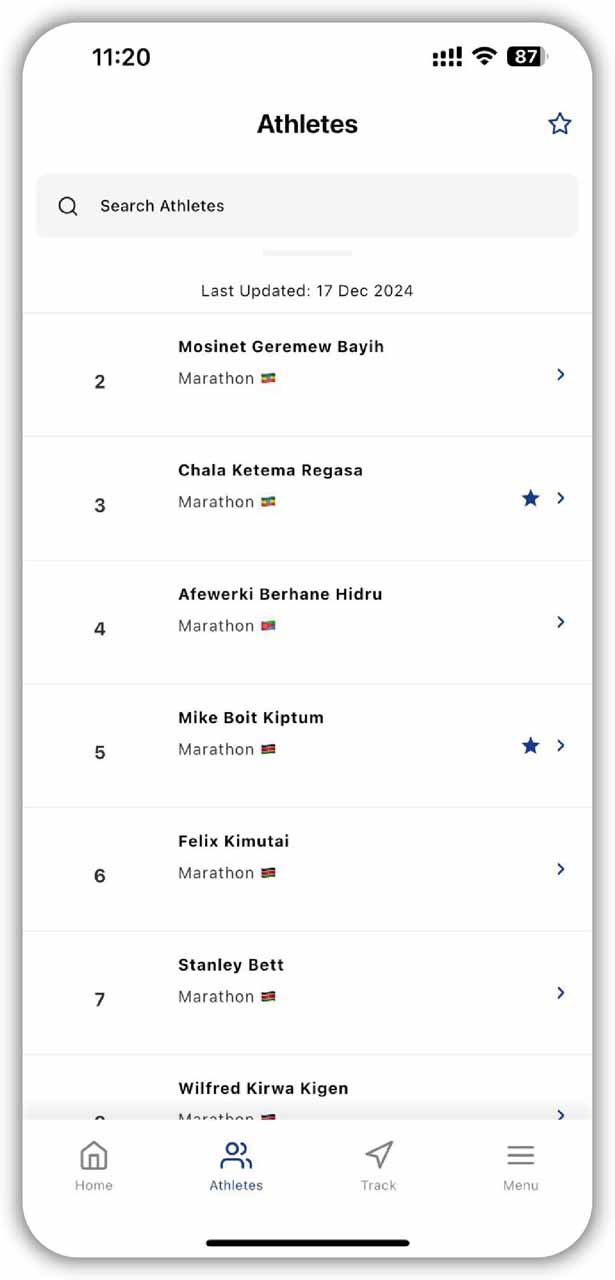The width and height of the screenshot is (615, 1280).
Task: View Felix Kimutai's details
Action: [307, 869]
